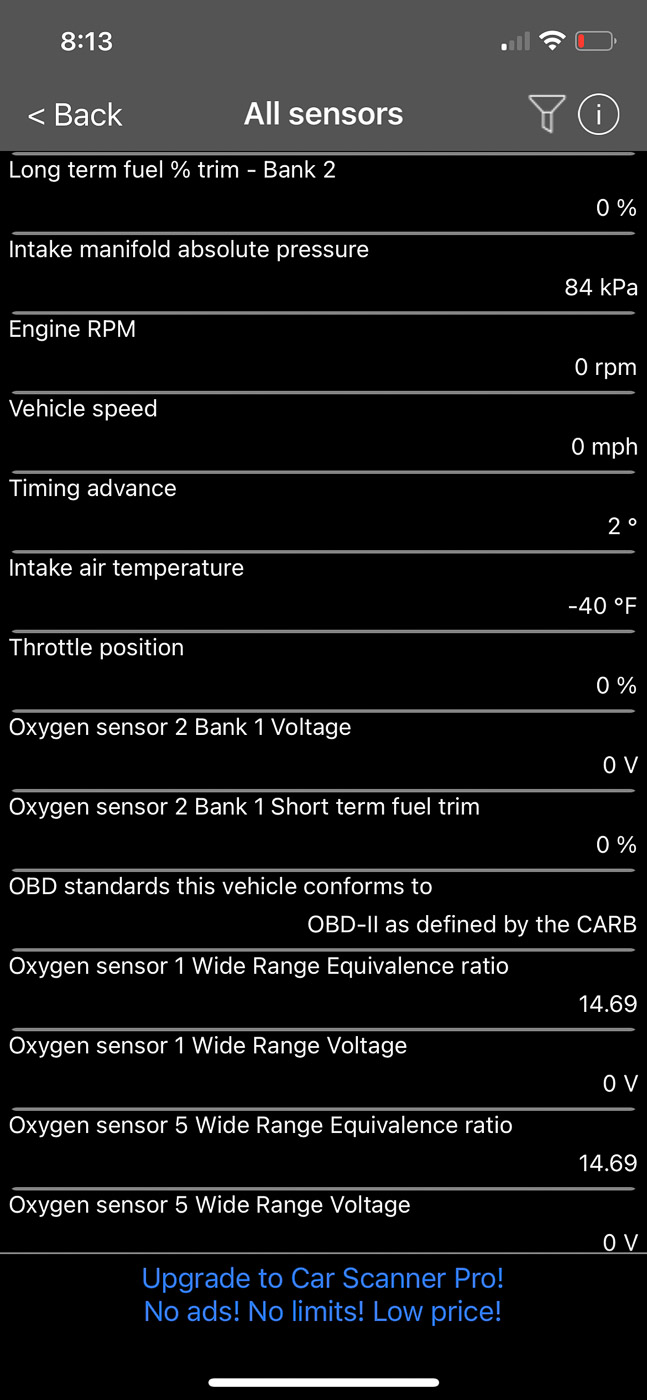647x1400 pixels.
Task: Select the Timing advance sensor row
Action: pyautogui.click(x=323, y=507)
